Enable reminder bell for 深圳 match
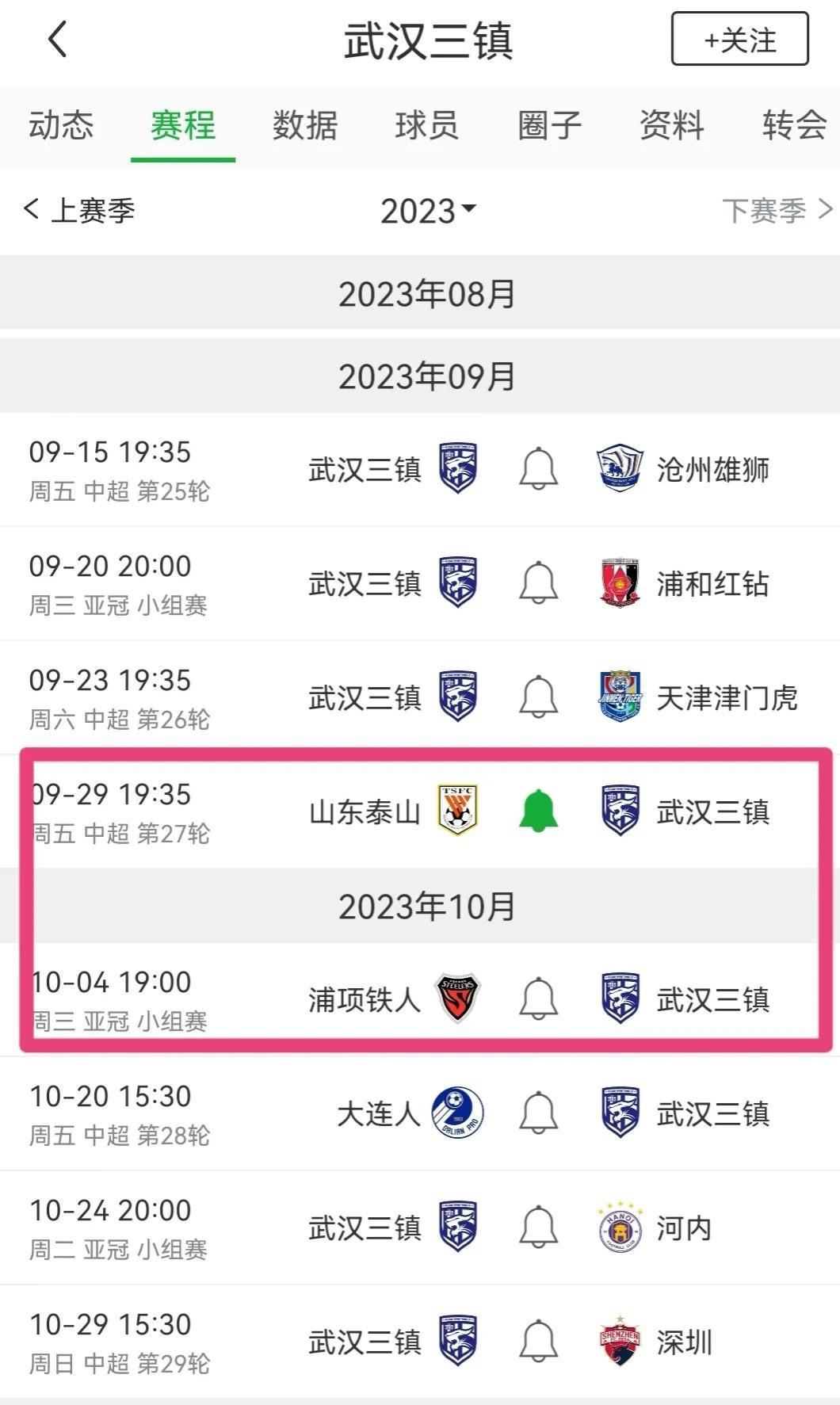The height and width of the screenshot is (1405, 840). (x=538, y=1341)
